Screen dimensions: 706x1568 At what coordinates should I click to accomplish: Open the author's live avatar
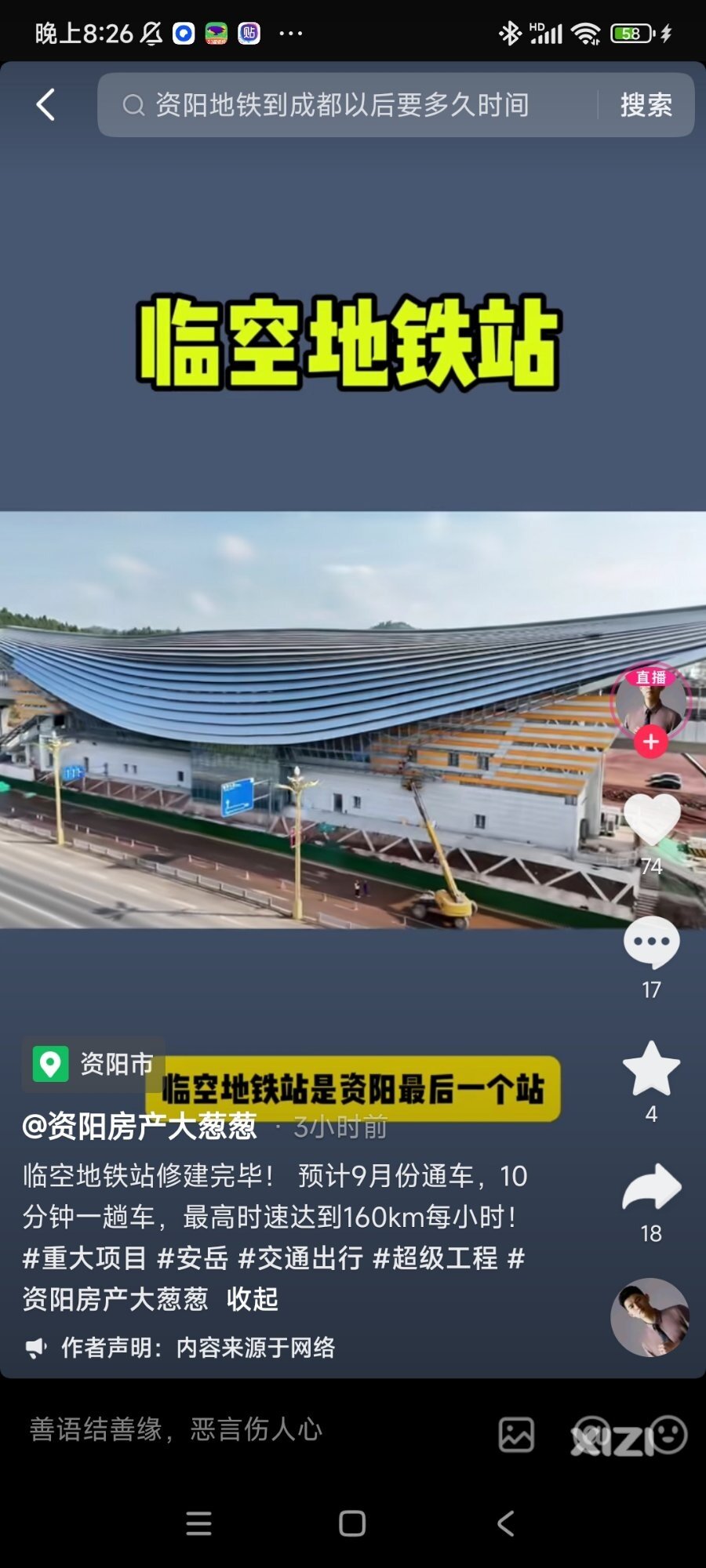(x=650, y=701)
